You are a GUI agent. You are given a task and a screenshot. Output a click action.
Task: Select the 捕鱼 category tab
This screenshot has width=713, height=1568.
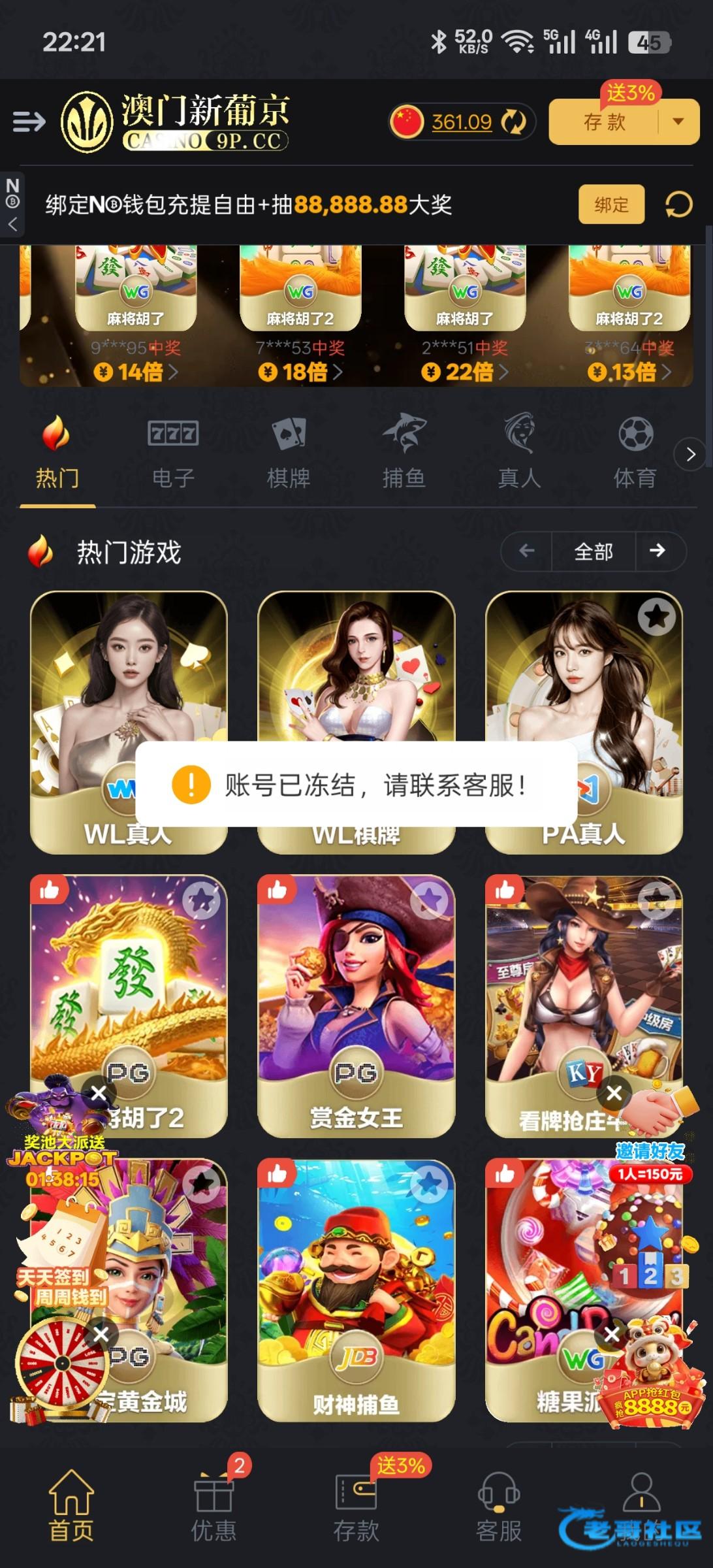click(x=404, y=452)
